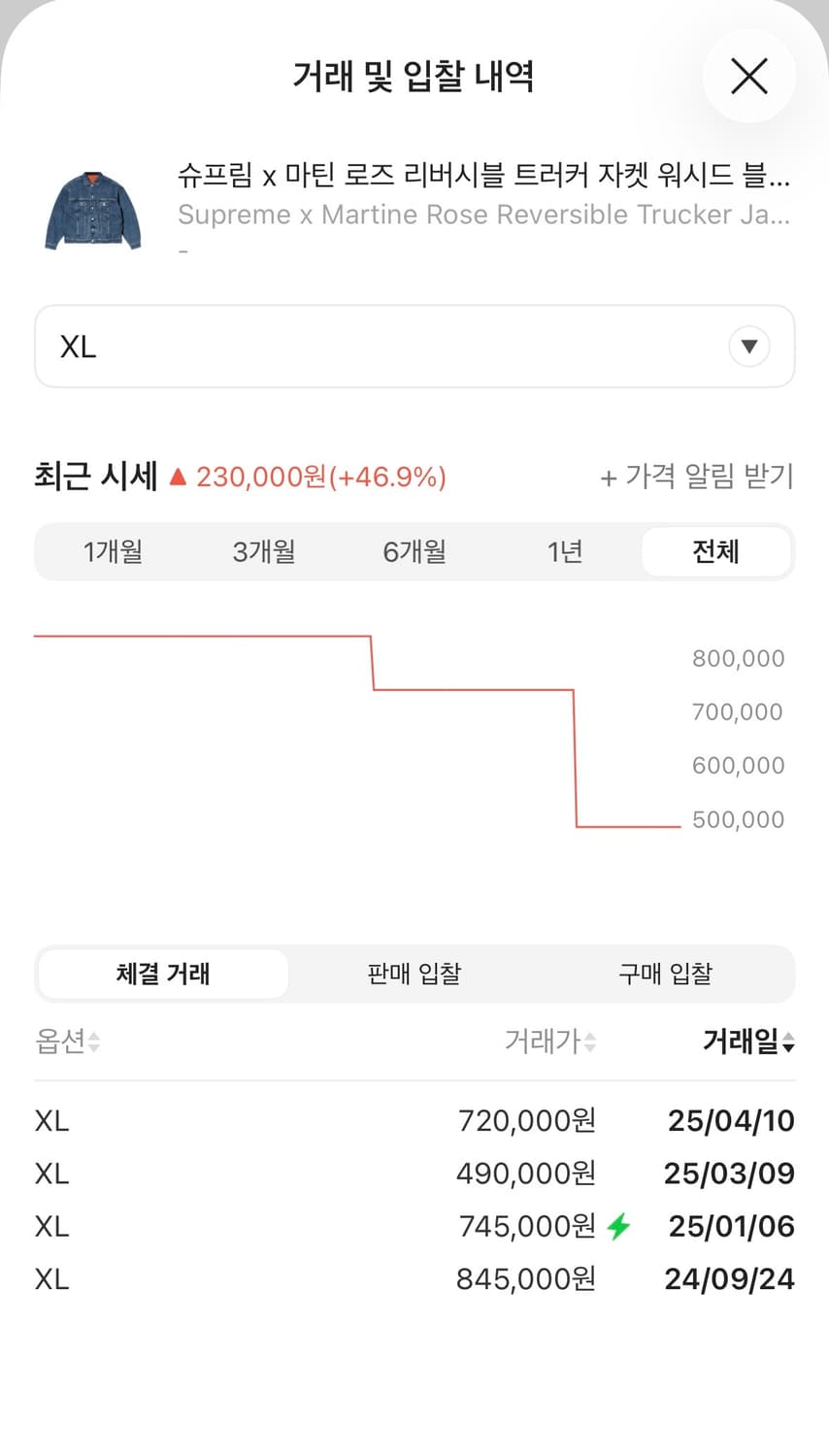The width and height of the screenshot is (829, 1456).
Task: Select the 전체 chart period
Action: click(716, 551)
